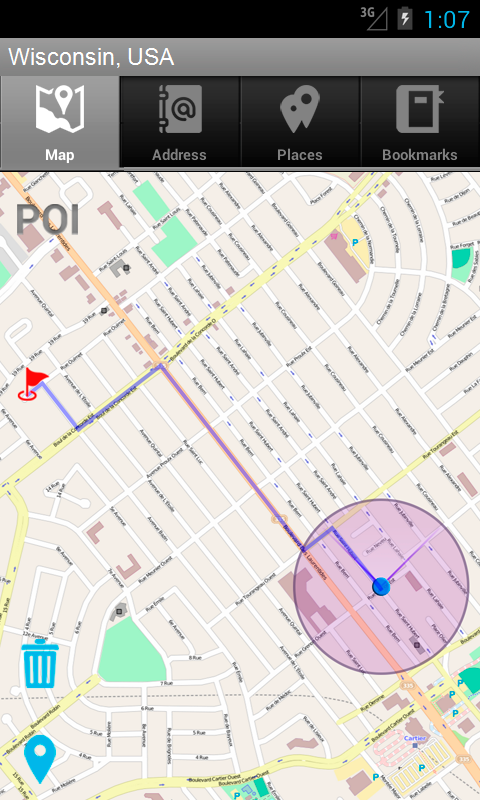Switch to the Address tab
Viewport: 480px width, 800px height.
[x=180, y=122]
